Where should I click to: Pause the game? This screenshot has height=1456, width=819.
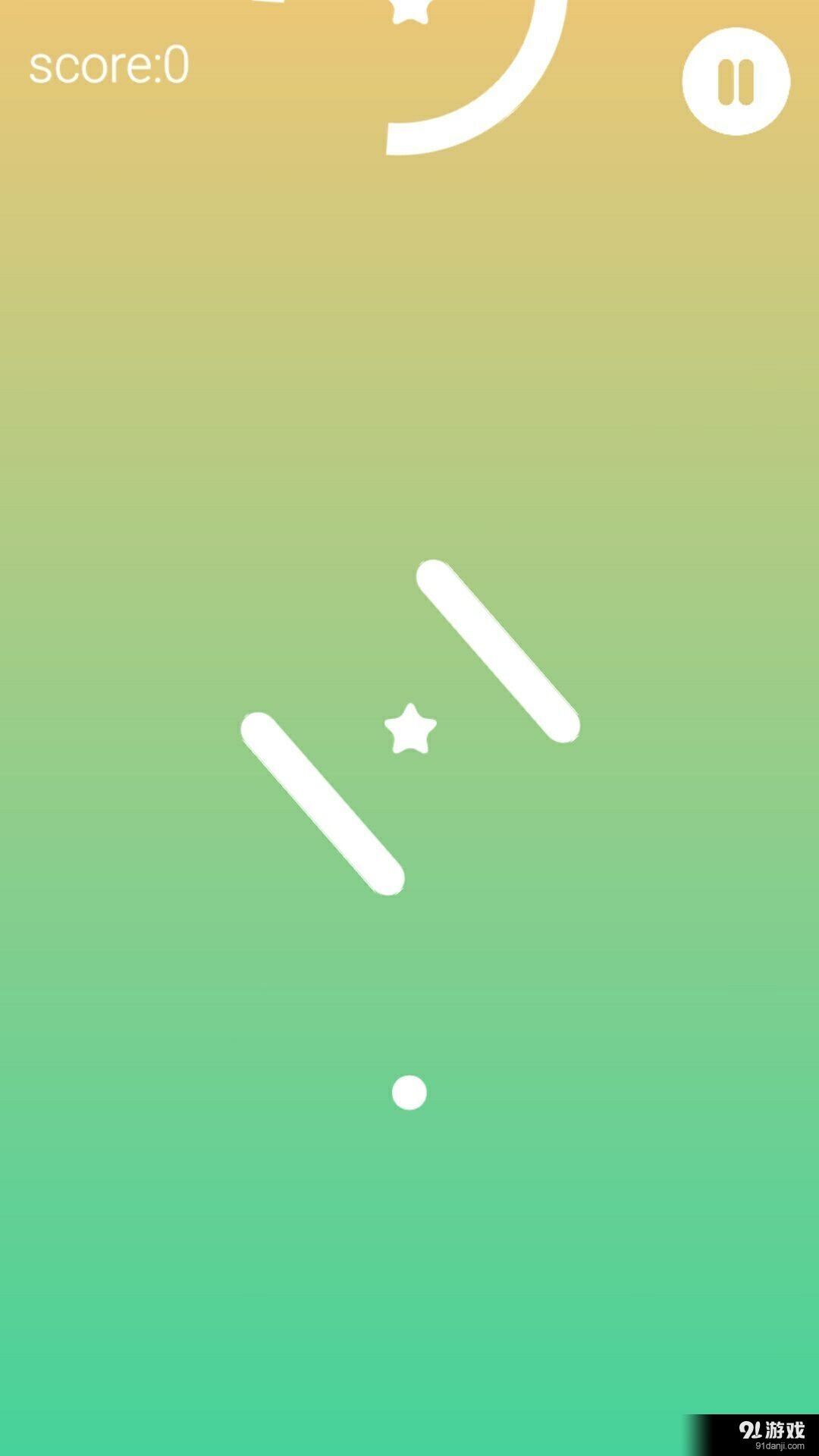click(736, 82)
